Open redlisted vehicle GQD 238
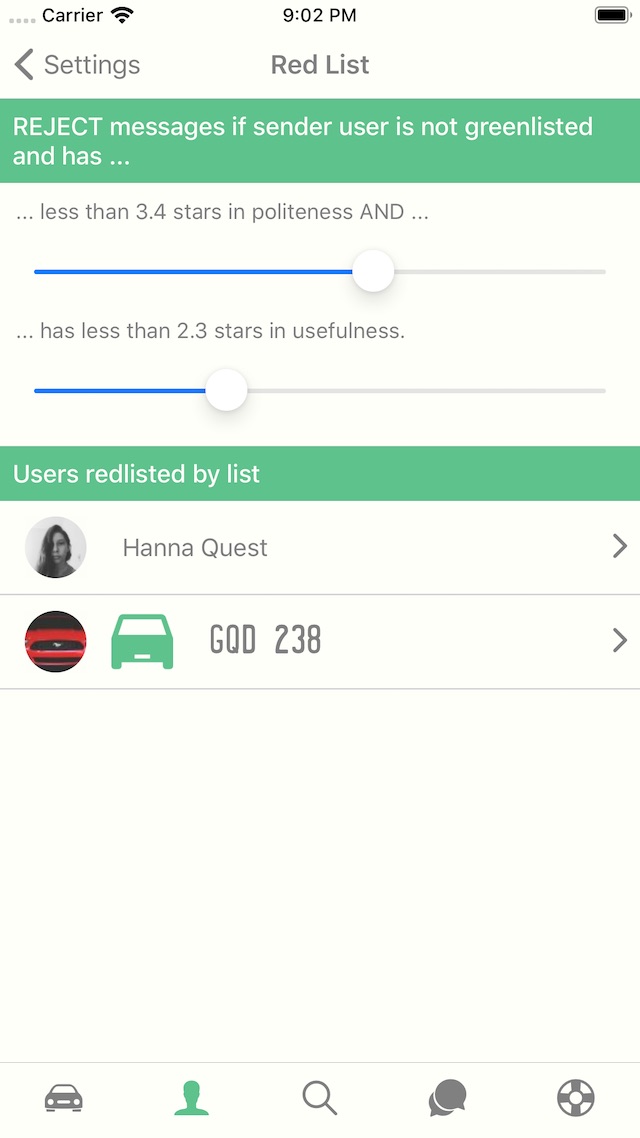 pyautogui.click(x=320, y=641)
